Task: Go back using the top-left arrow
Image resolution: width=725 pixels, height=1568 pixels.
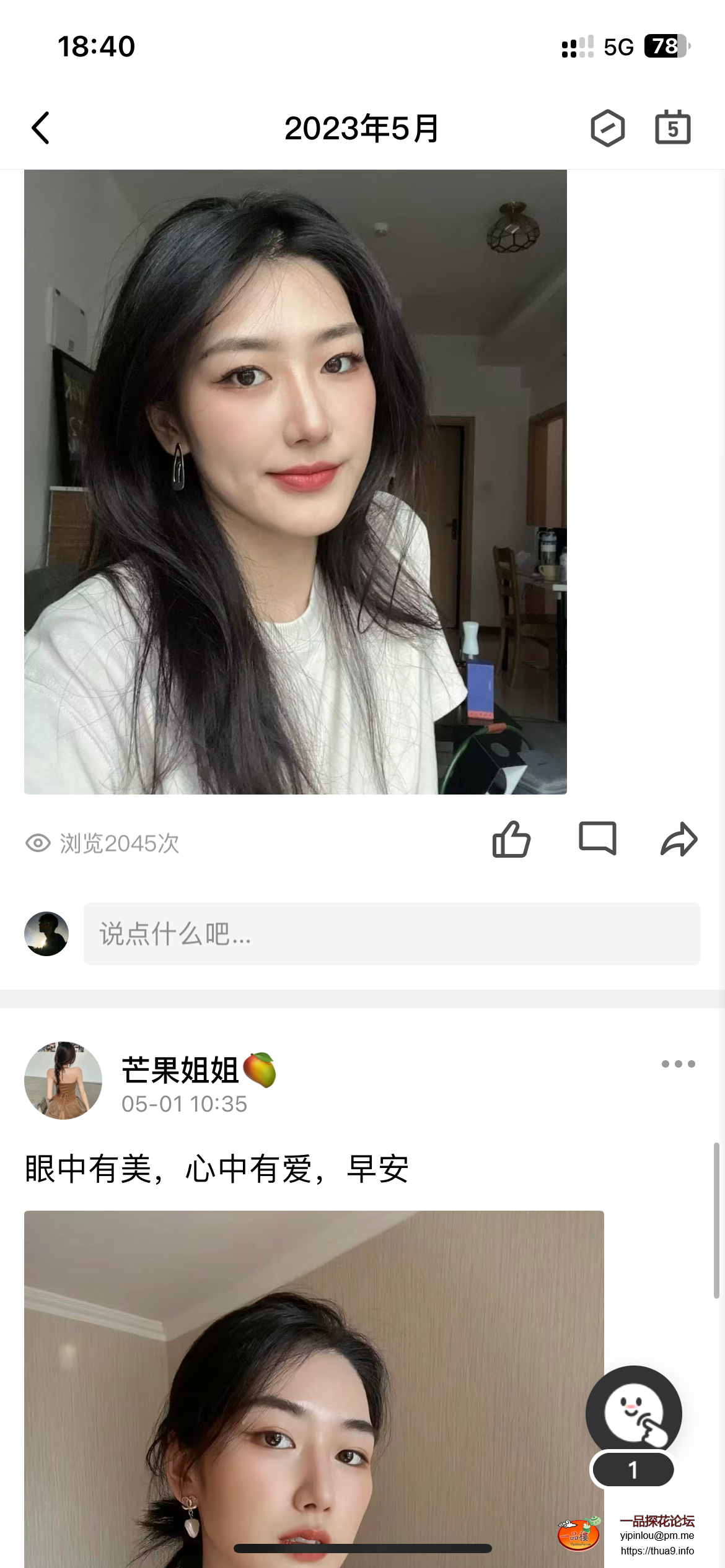Action: [x=41, y=128]
